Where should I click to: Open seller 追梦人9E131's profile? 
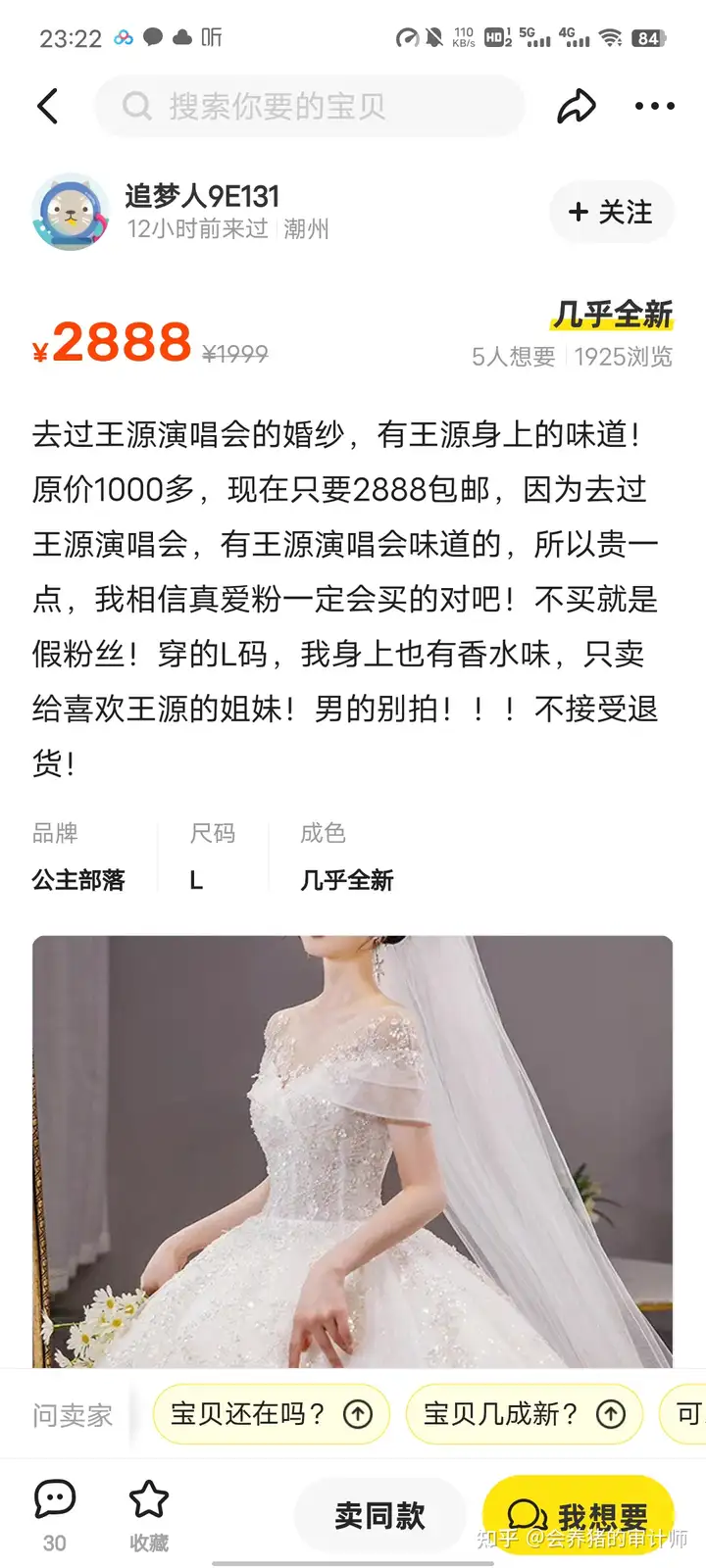click(202, 196)
